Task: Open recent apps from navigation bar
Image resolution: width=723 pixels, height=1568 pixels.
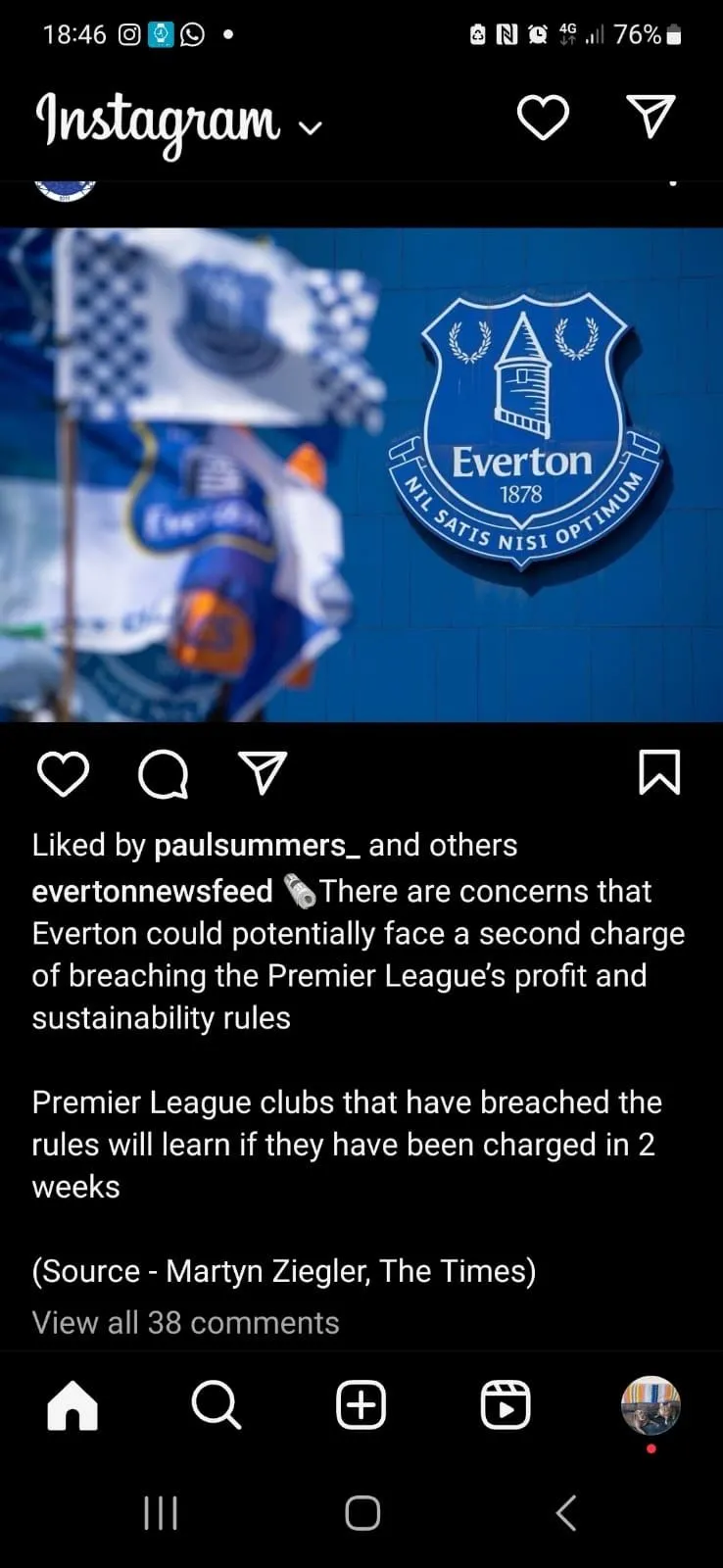Action: coord(161,1512)
